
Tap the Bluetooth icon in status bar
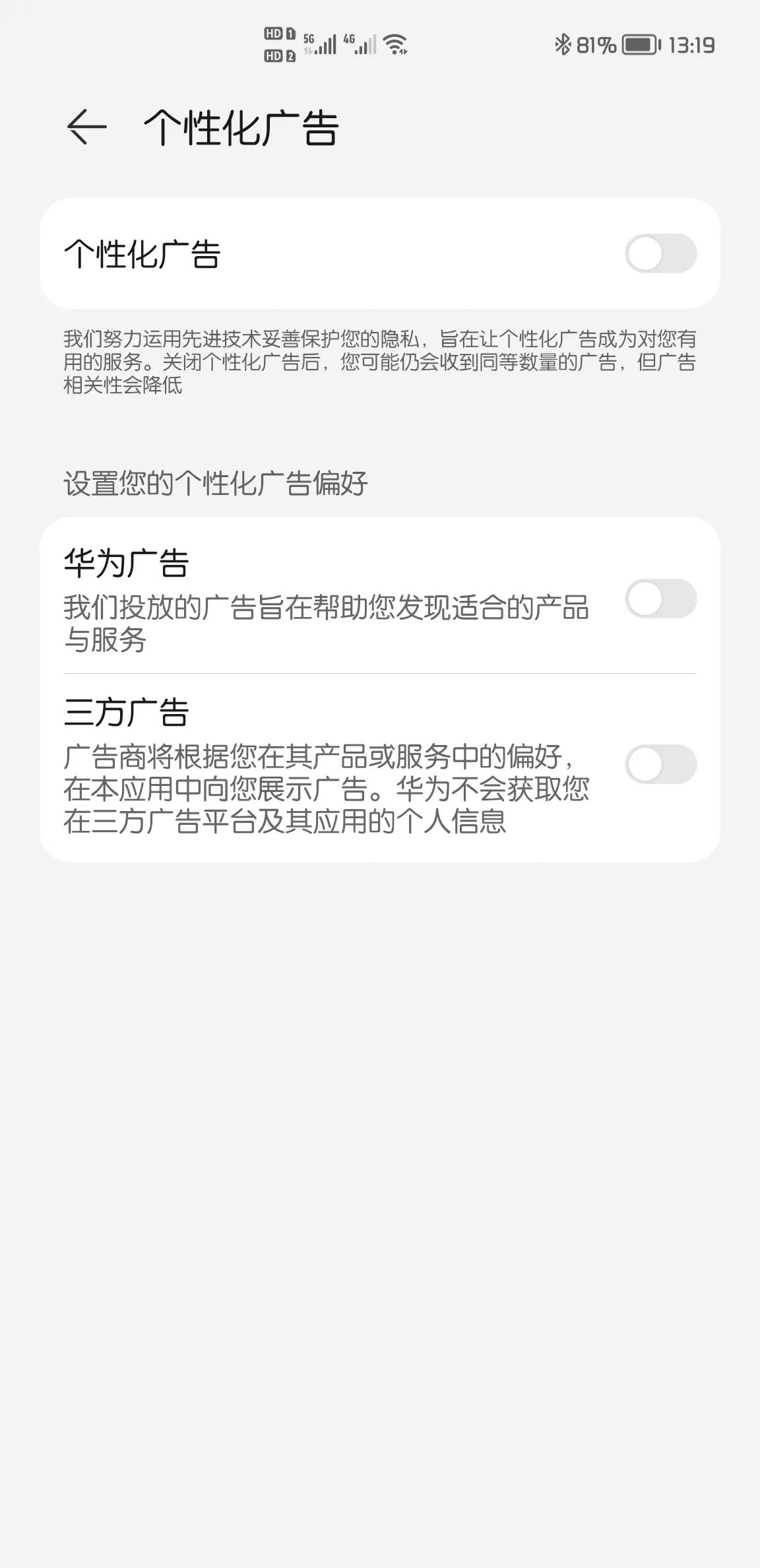click(x=564, y=43)
